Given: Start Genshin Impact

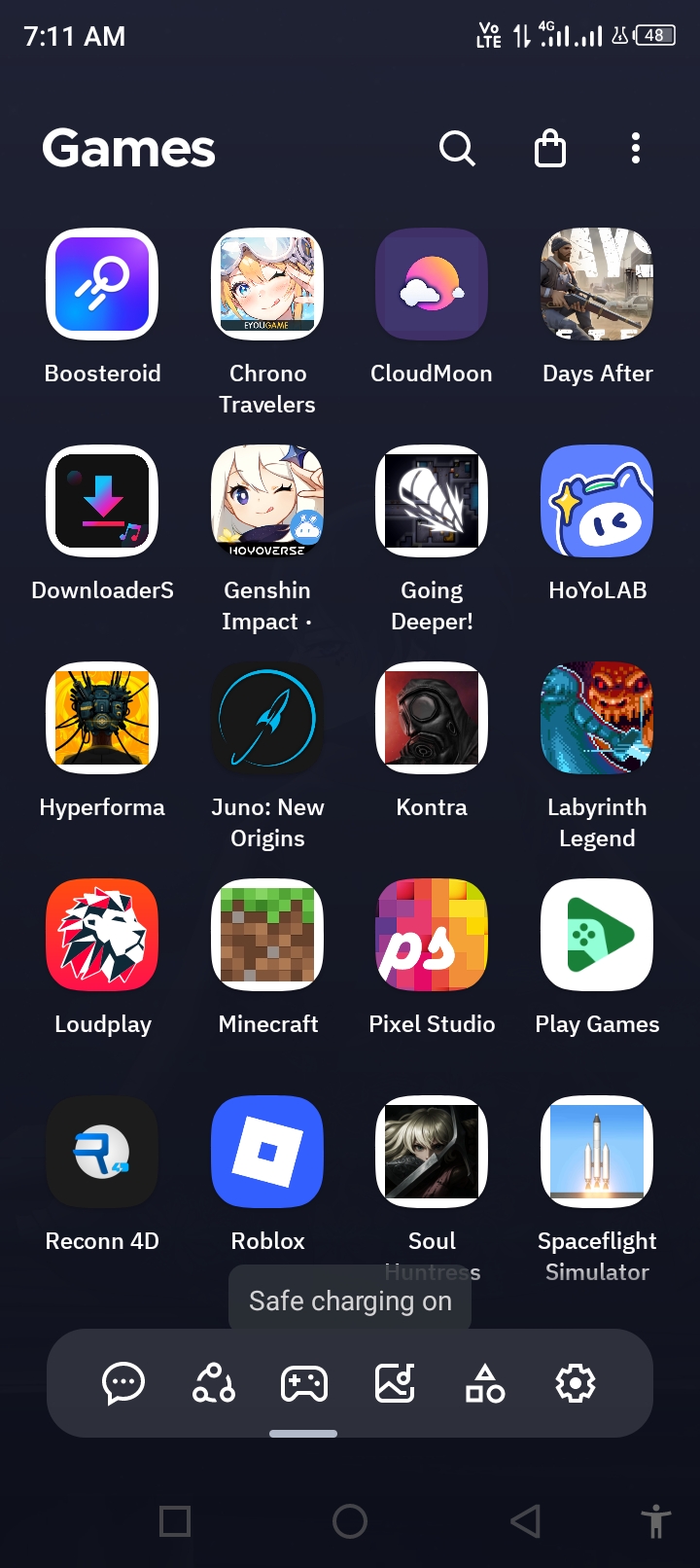Looking at the screenshot, I should coord(267,501).
